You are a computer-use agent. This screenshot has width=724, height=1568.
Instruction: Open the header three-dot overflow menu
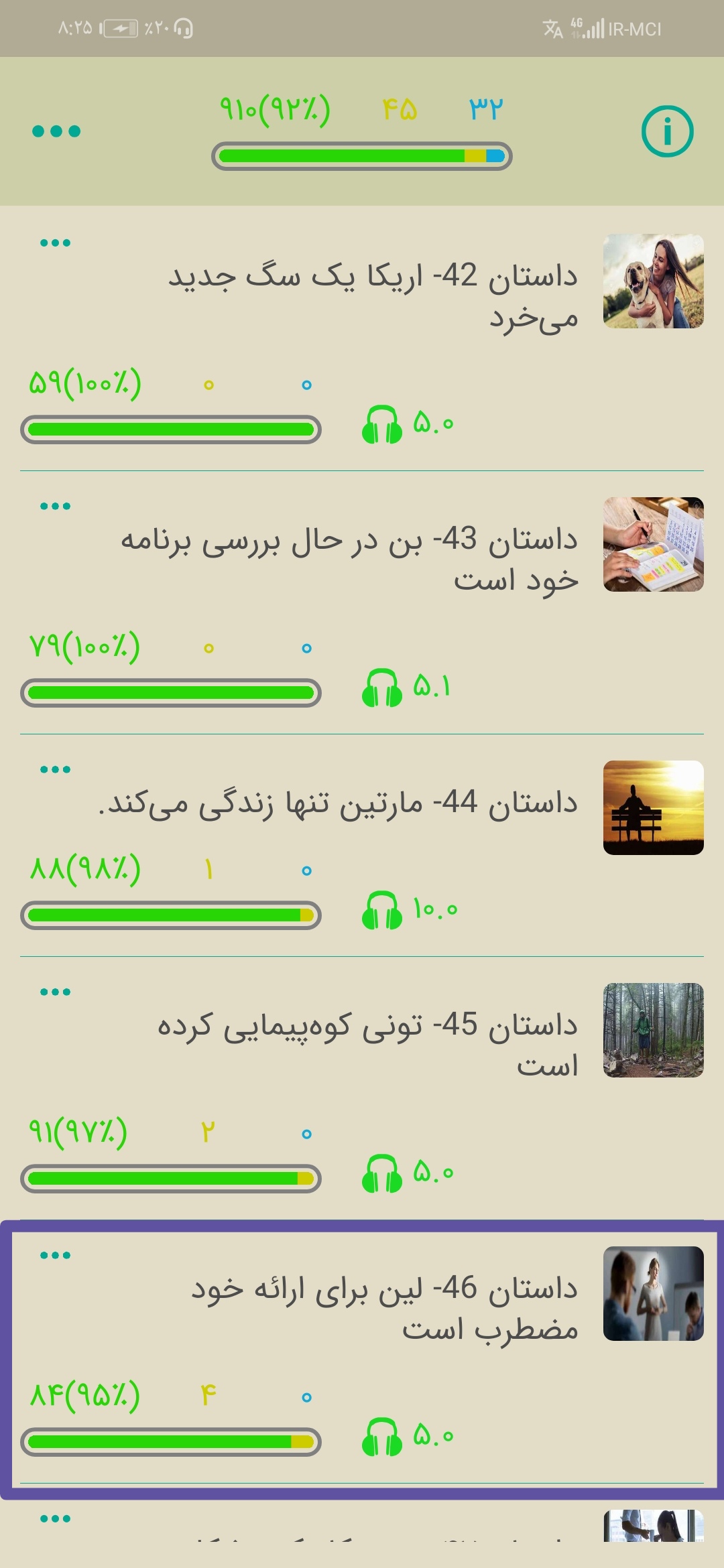[x=56, y=131]
